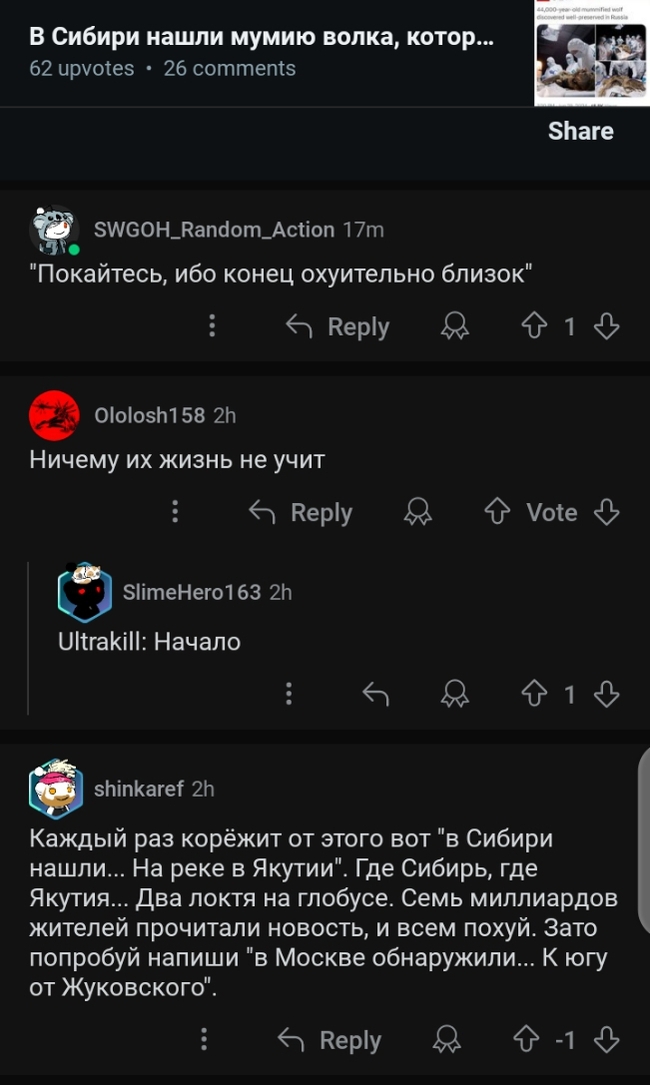Open the post thumbnail image
Image resolution: width=650 pixels, height=1085 pixels.
[591, 50]
